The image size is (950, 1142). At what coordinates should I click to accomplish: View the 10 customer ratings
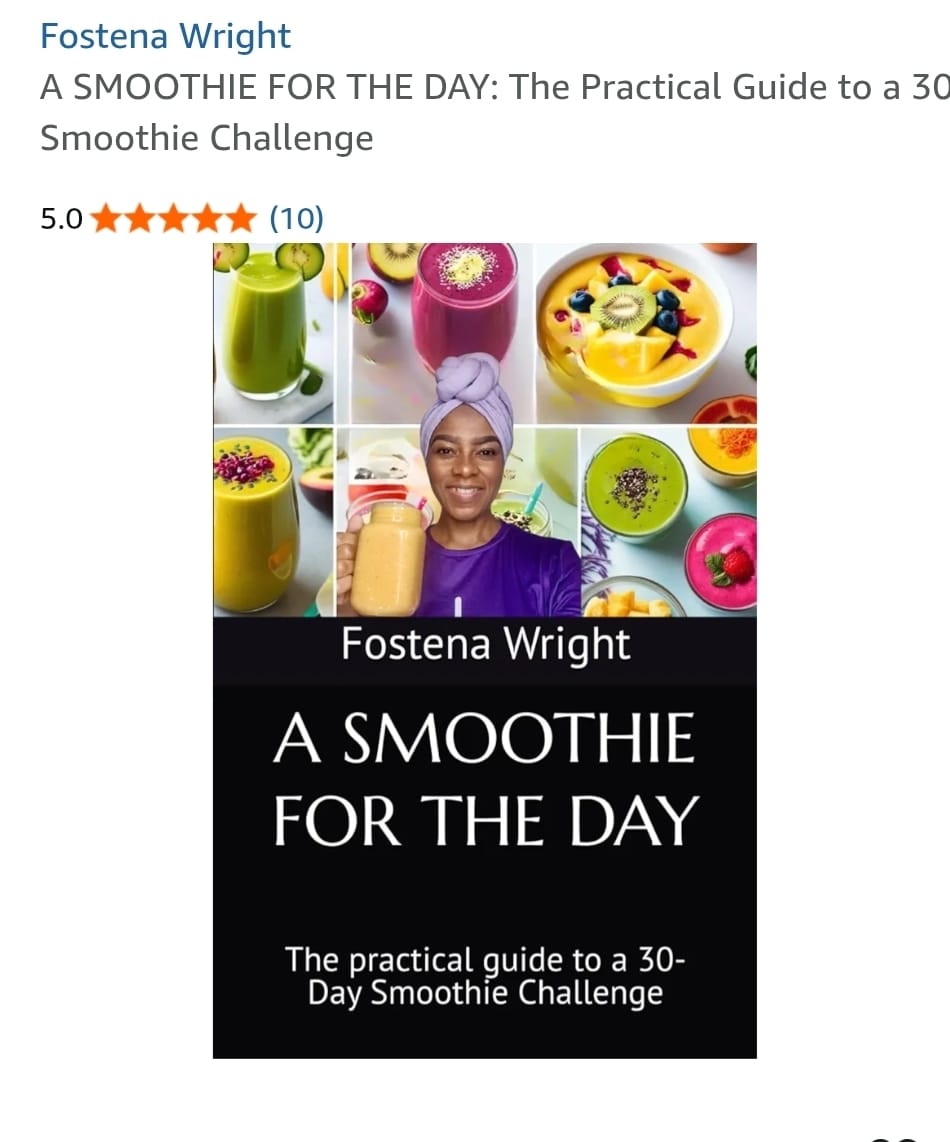click(296, 218)
